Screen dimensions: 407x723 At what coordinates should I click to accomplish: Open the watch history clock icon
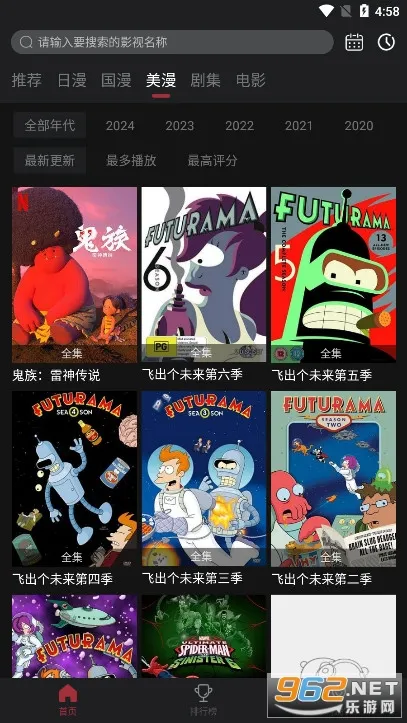(386, 42)
